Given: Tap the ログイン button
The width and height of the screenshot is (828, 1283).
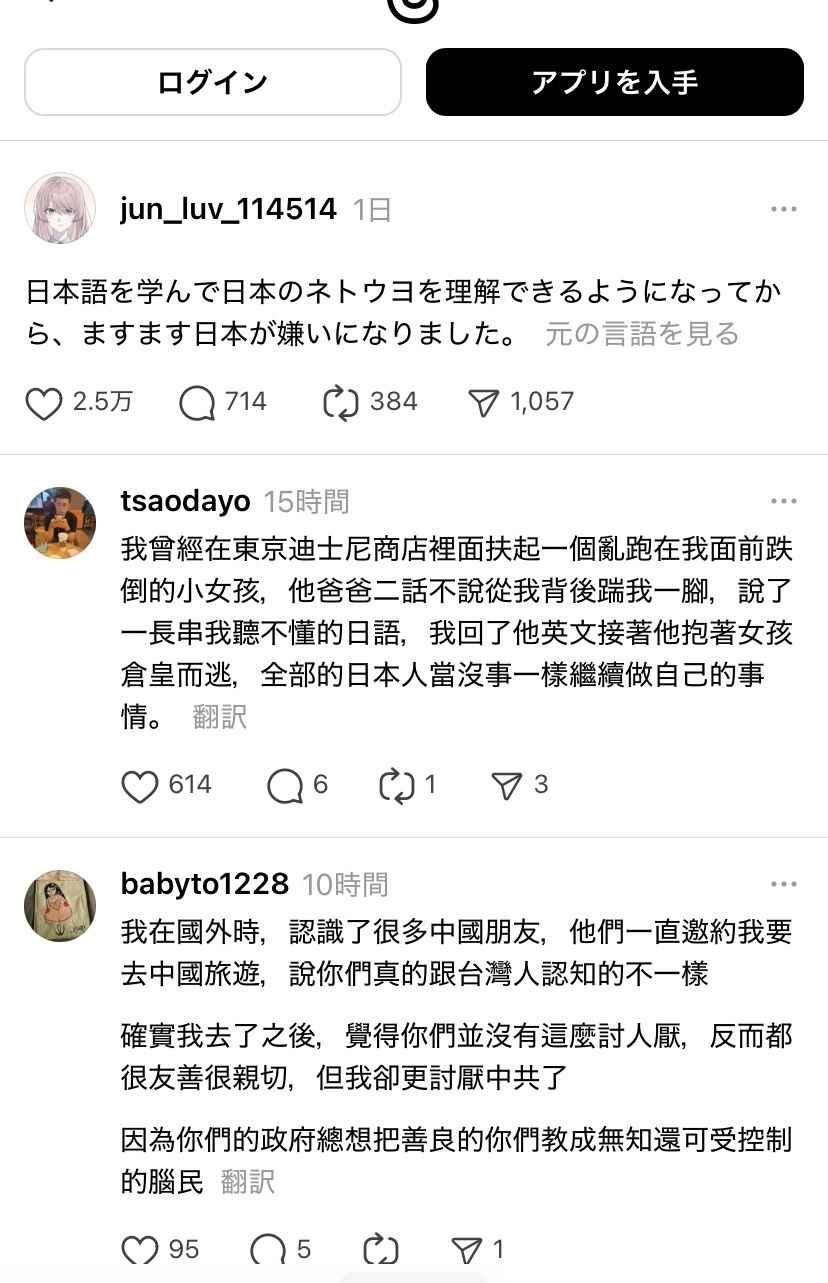Looking at the screenshot, I should (x=212, y=82).
